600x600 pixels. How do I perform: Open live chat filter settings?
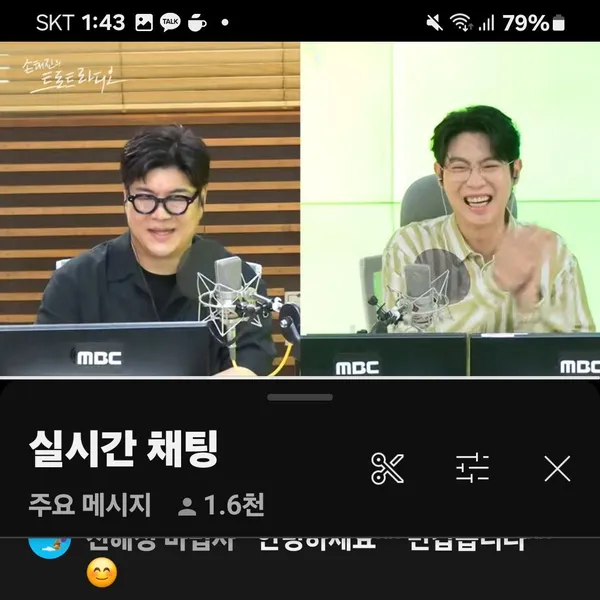coord(472,467)
